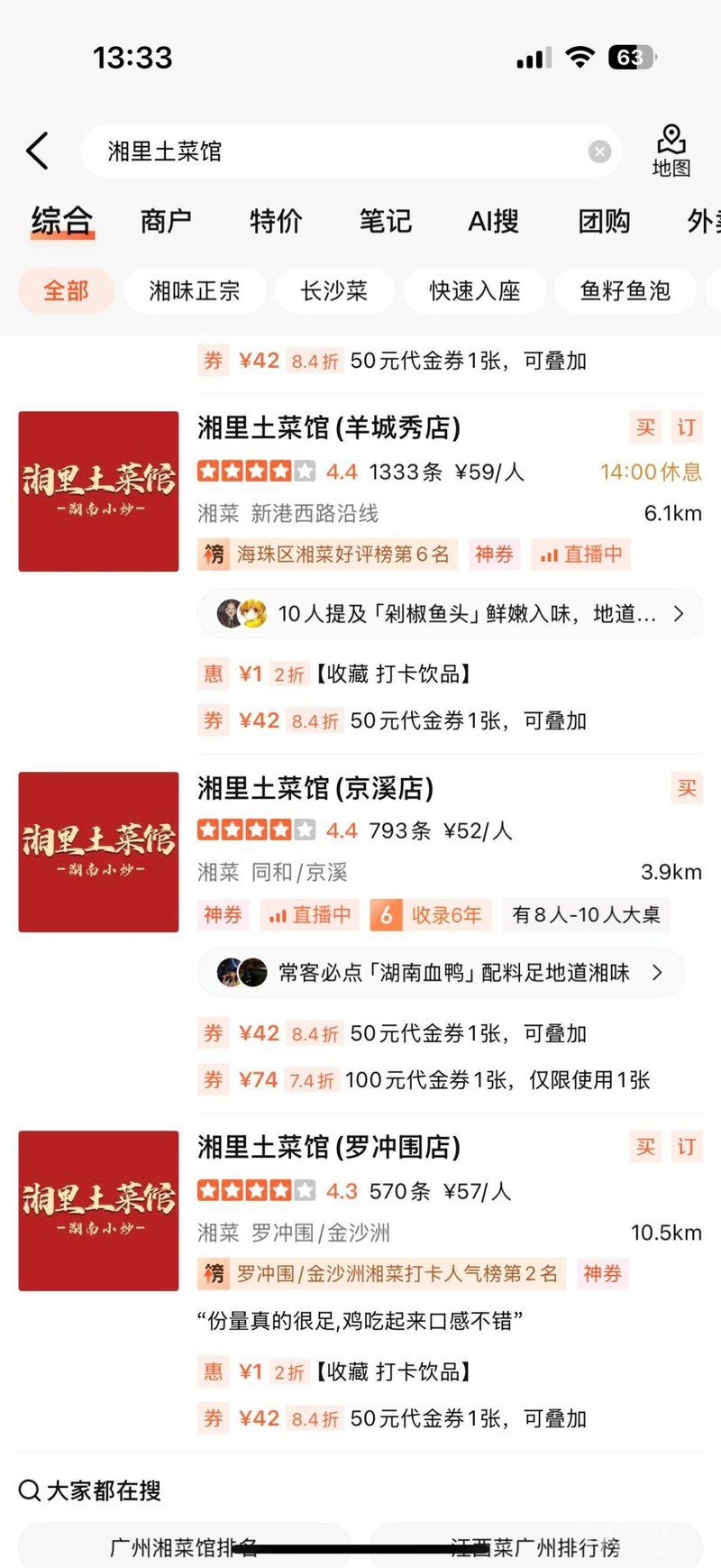721x1568 pixels.
Task: Open 湘里土菜馆 (罗冲围店) listing
Action: point(329,1147)
